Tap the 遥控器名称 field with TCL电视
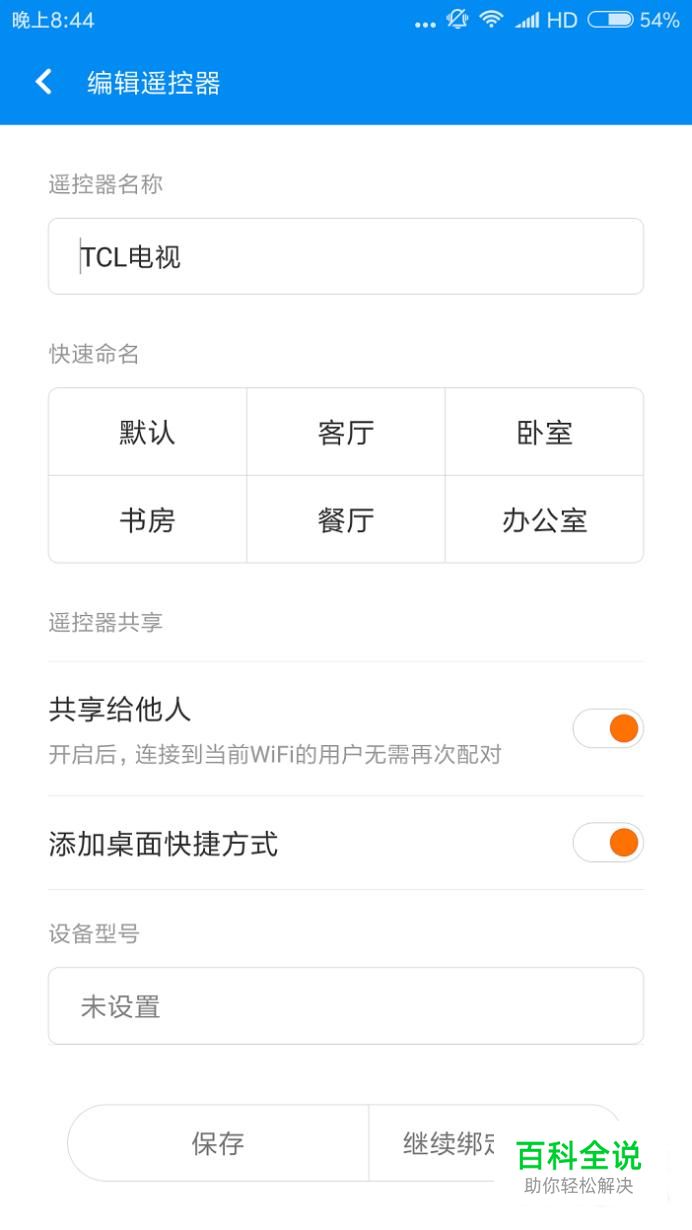 [346, 257]
